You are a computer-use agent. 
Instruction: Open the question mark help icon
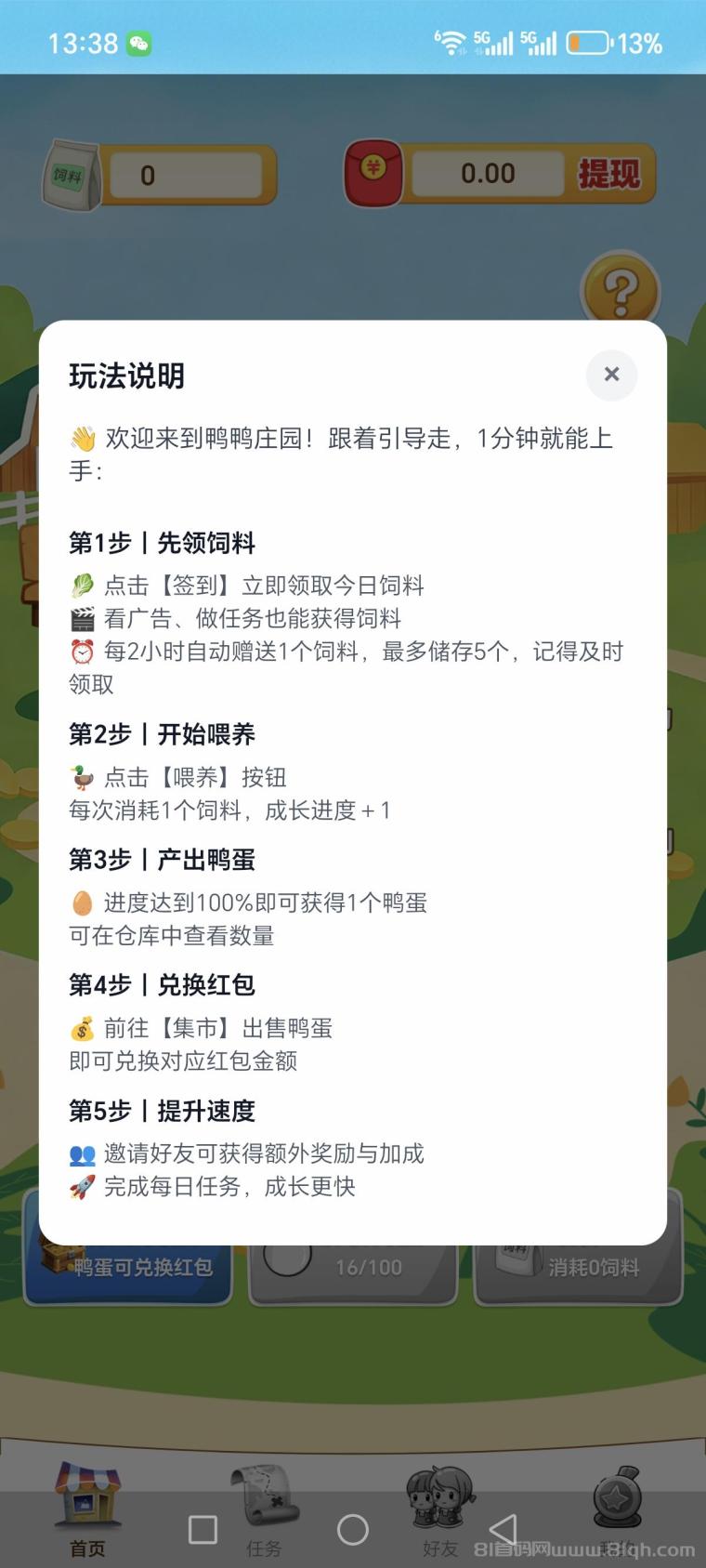(621, 291)
